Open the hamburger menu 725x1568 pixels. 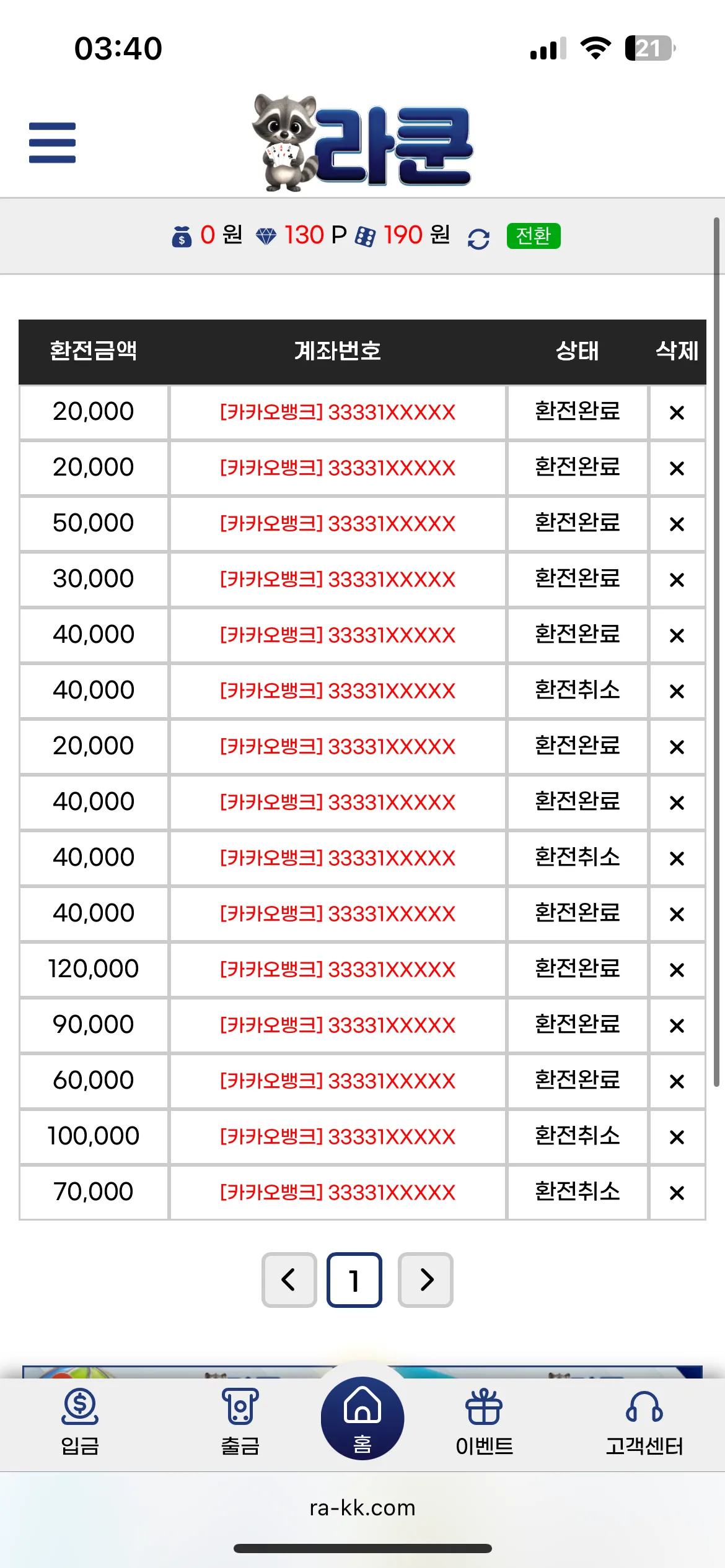tap(52, 142)
